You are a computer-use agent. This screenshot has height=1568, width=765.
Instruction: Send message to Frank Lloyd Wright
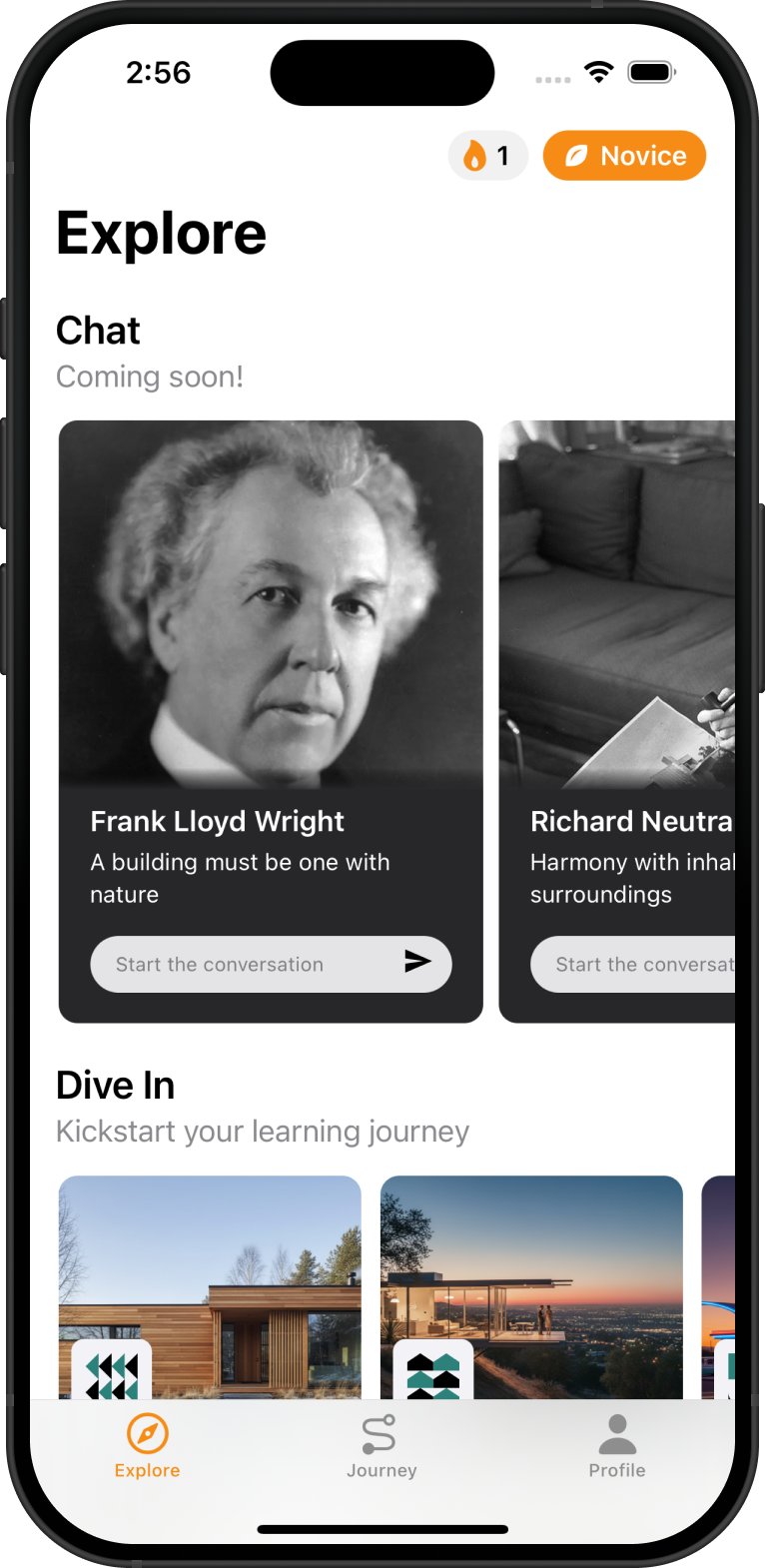[x=417, y=962]
